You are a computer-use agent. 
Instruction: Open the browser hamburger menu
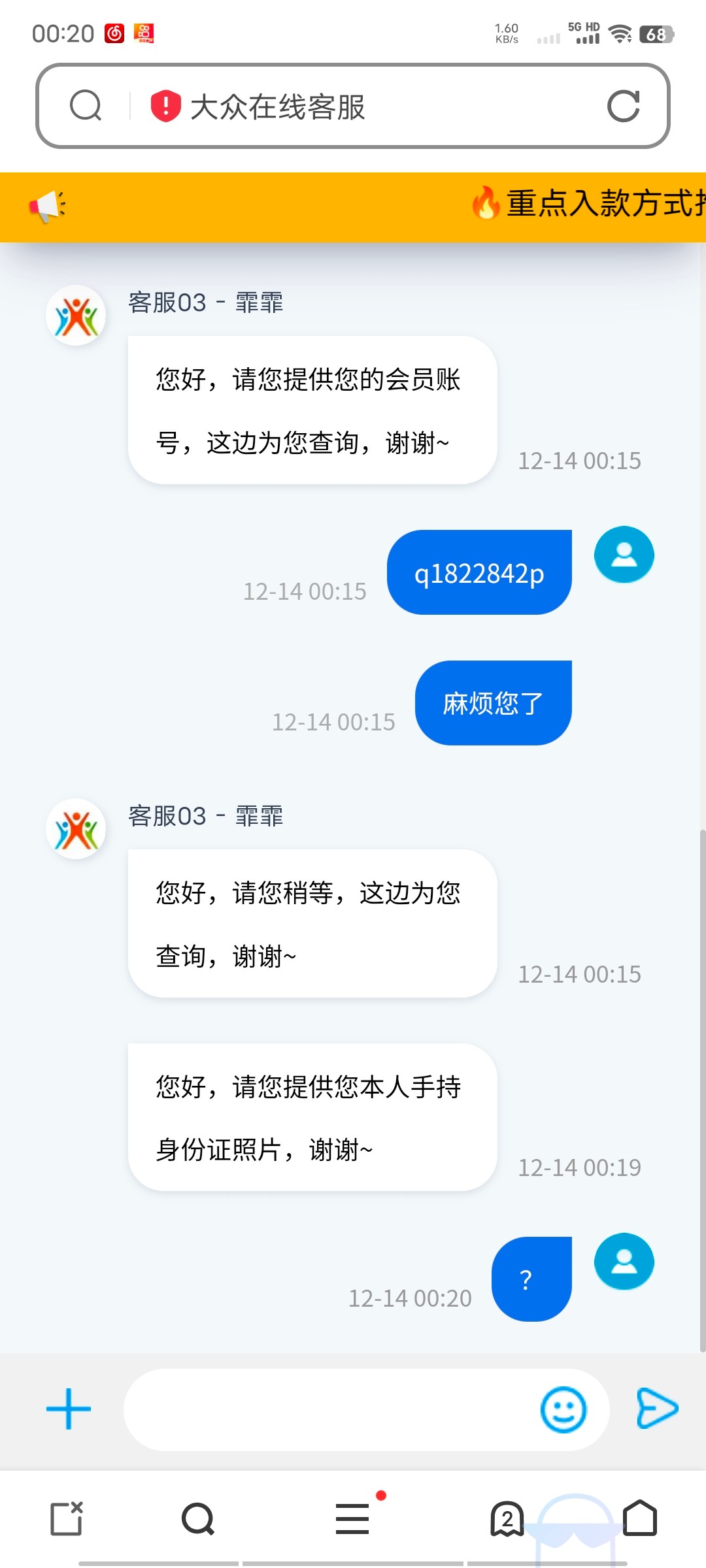tap(352, 1518)
